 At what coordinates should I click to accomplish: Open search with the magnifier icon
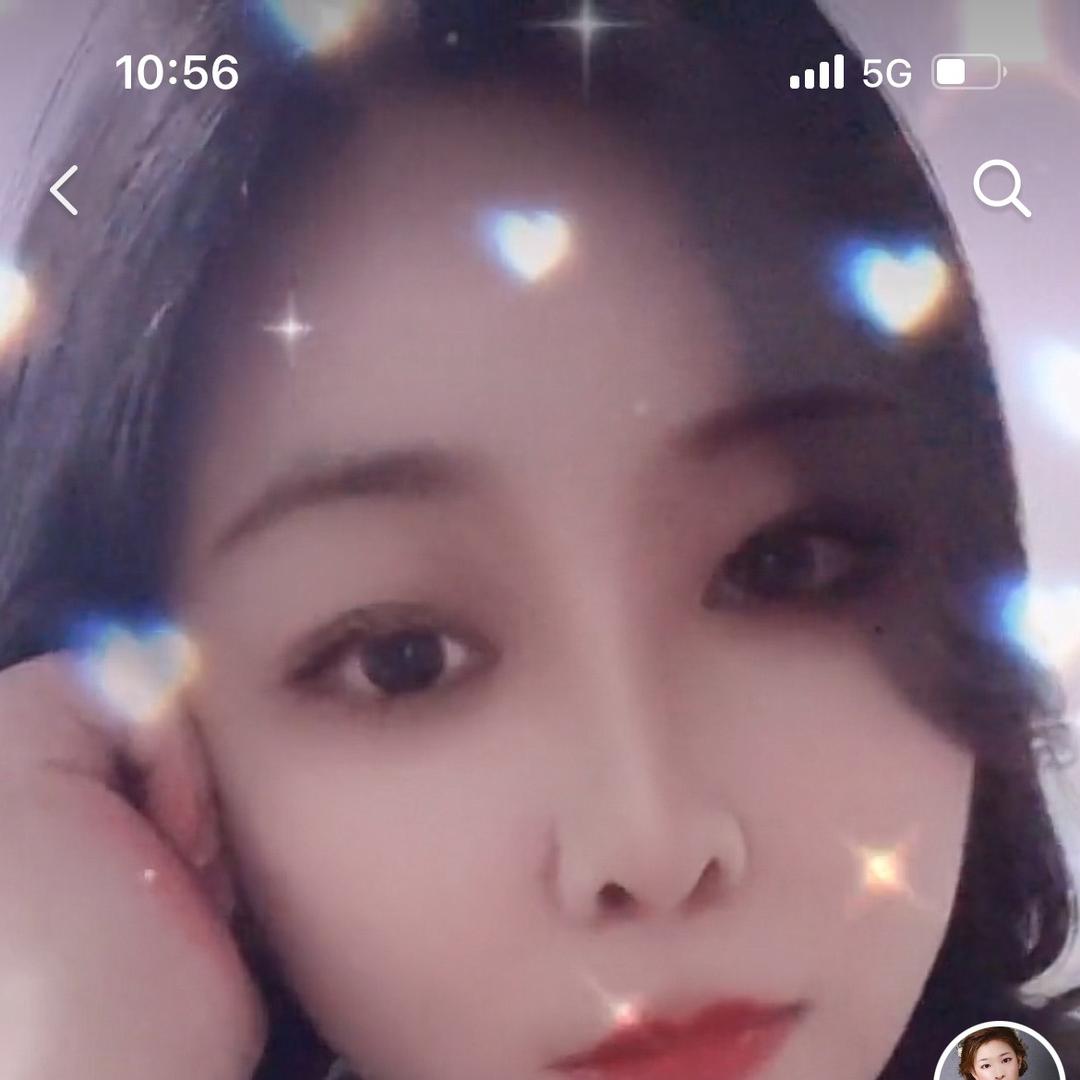pyautogui.click(x=1001, y=189)
